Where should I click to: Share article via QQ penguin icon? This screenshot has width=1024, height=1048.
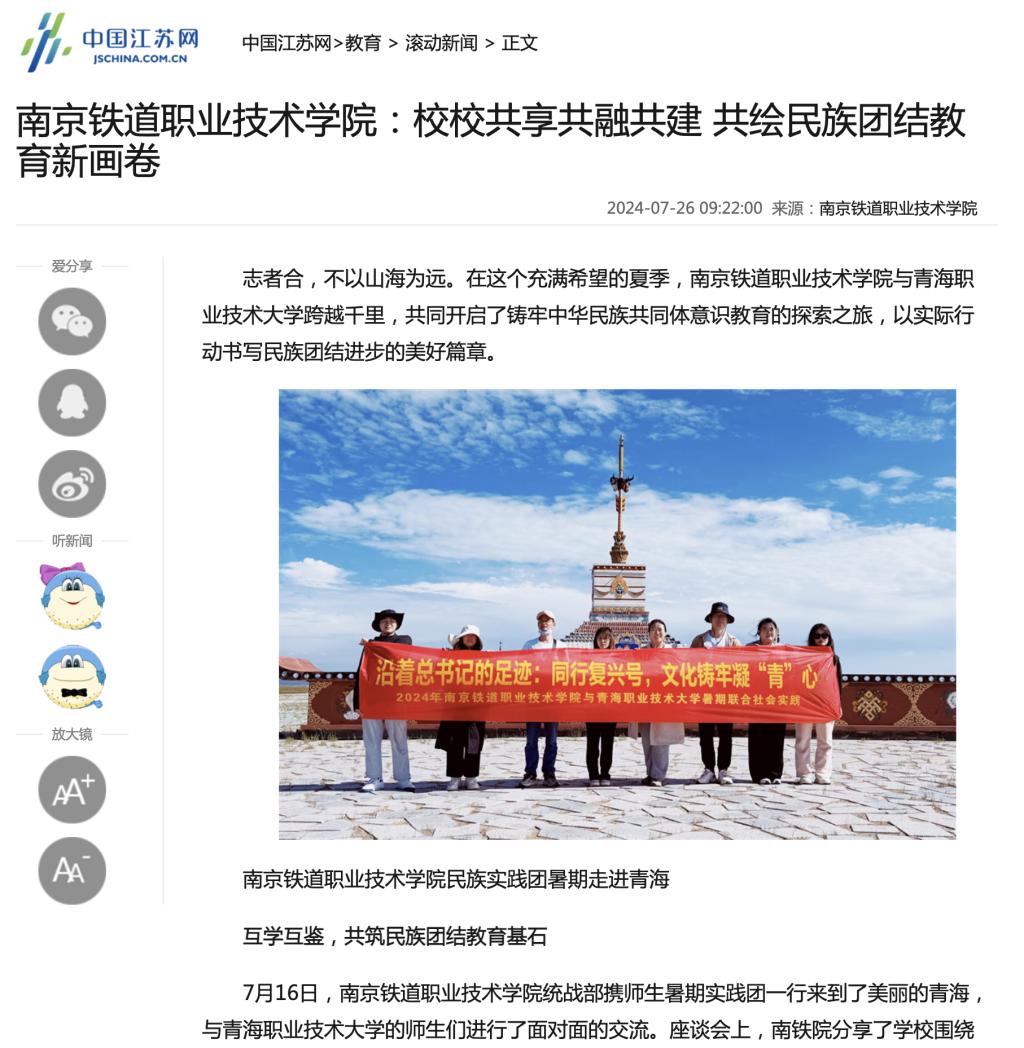(x=72, y=403)
